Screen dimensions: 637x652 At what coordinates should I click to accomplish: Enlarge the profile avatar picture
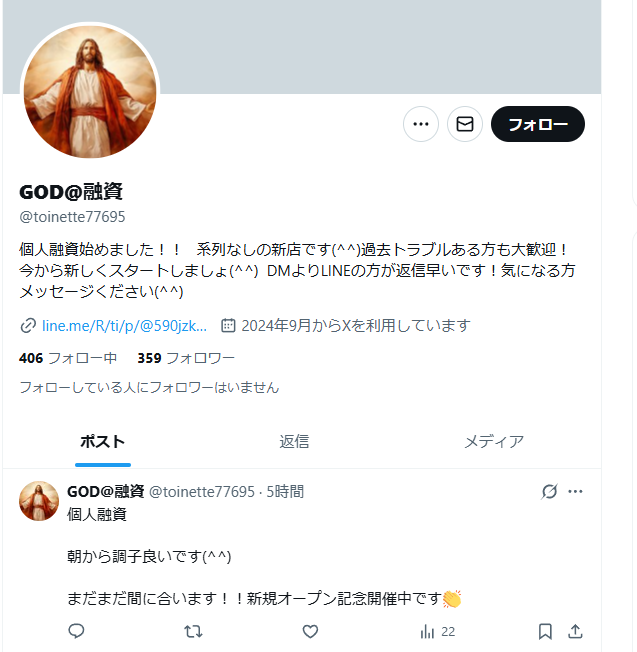[x=90, y=94]
